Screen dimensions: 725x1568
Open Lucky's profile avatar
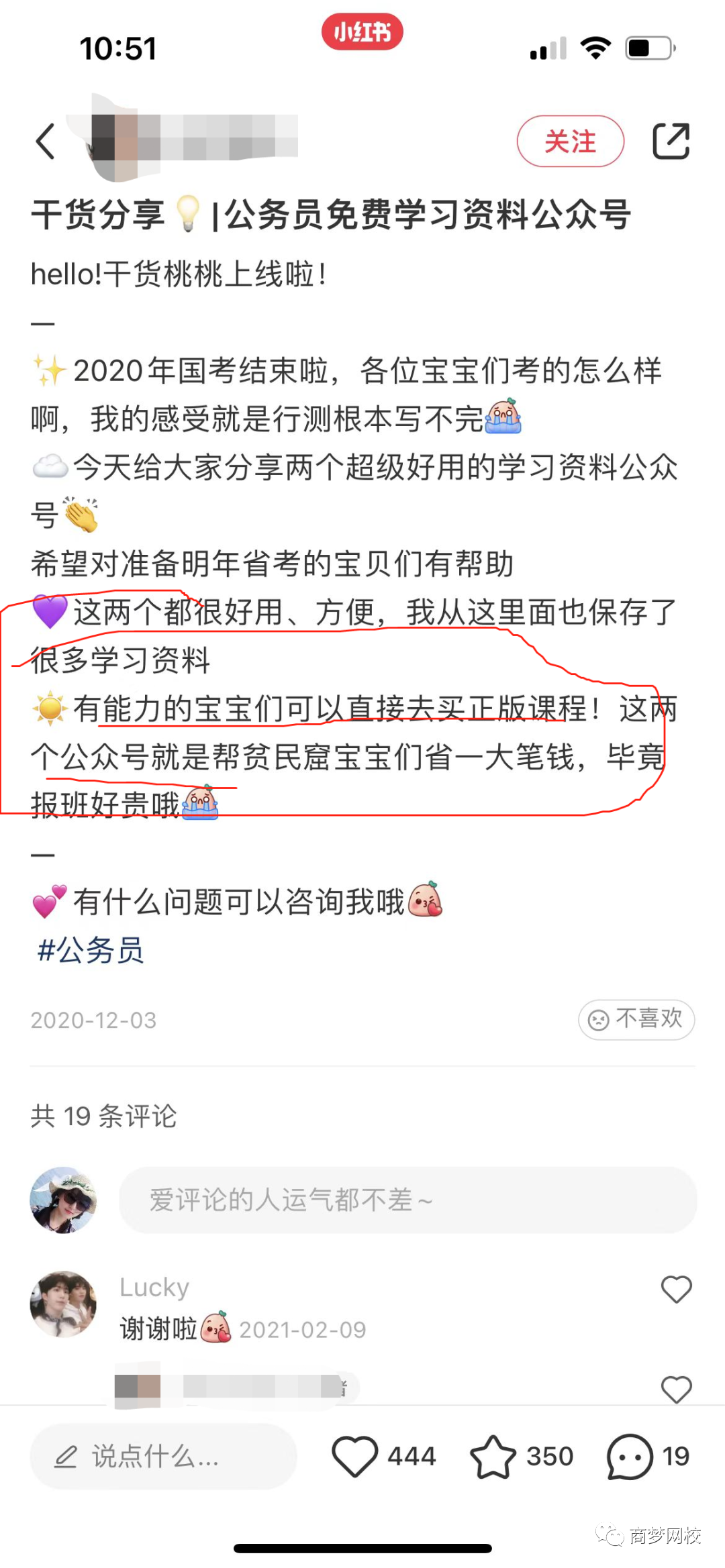[x=63, y=1304]
